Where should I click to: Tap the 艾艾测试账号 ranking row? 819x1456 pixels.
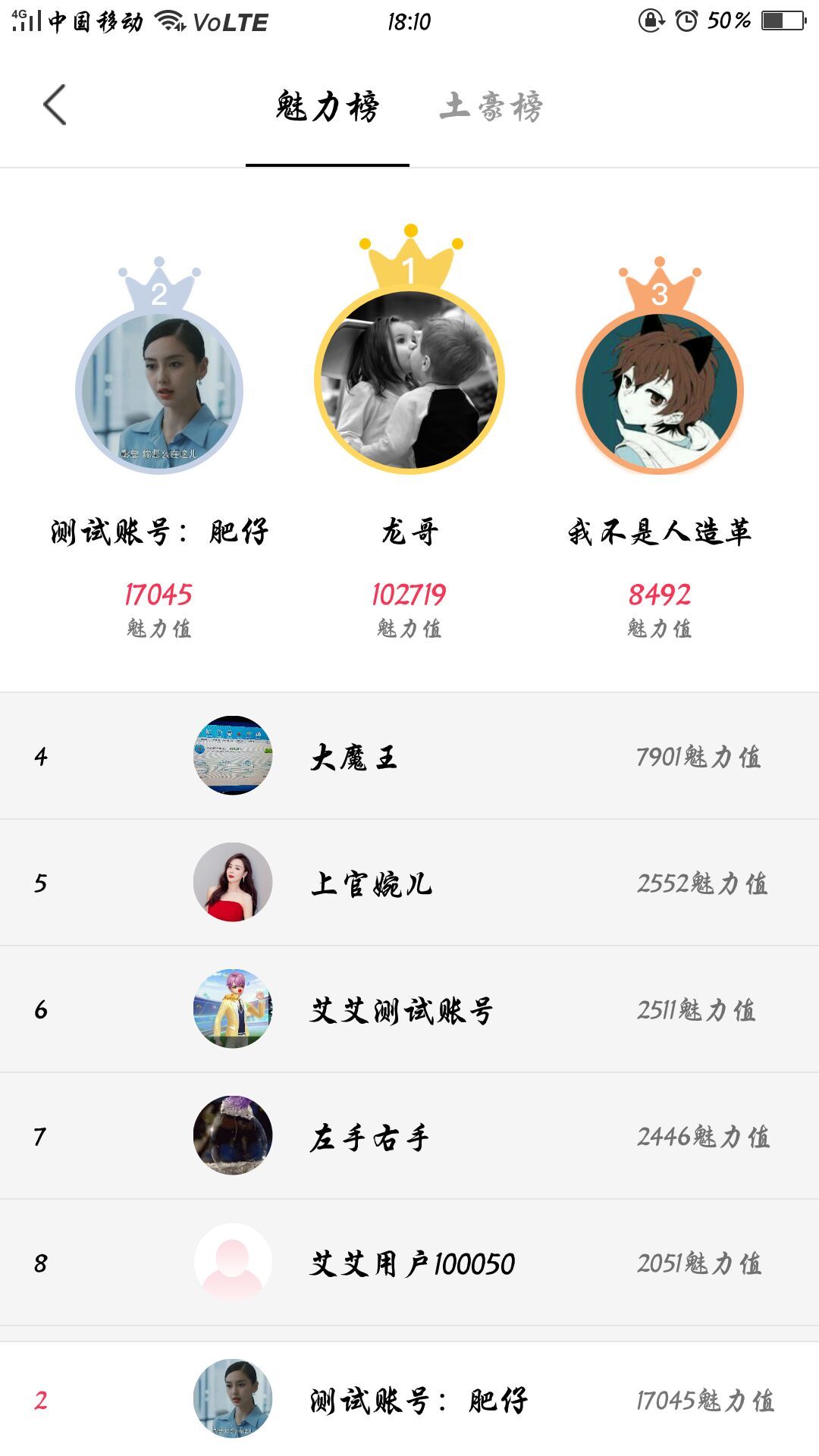409,1009
